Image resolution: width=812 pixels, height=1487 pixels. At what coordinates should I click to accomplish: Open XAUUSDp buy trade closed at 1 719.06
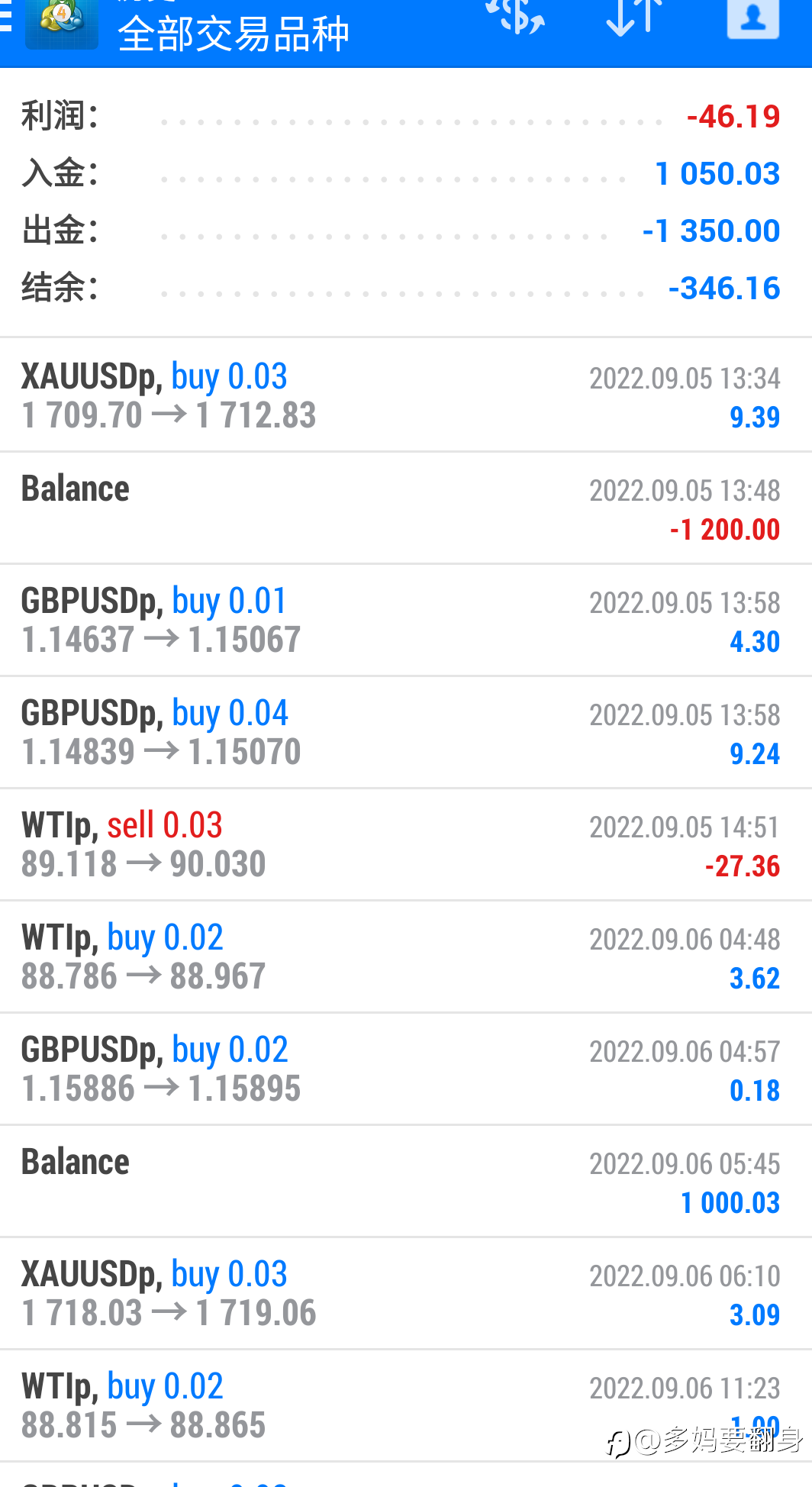pos(406,1293)
